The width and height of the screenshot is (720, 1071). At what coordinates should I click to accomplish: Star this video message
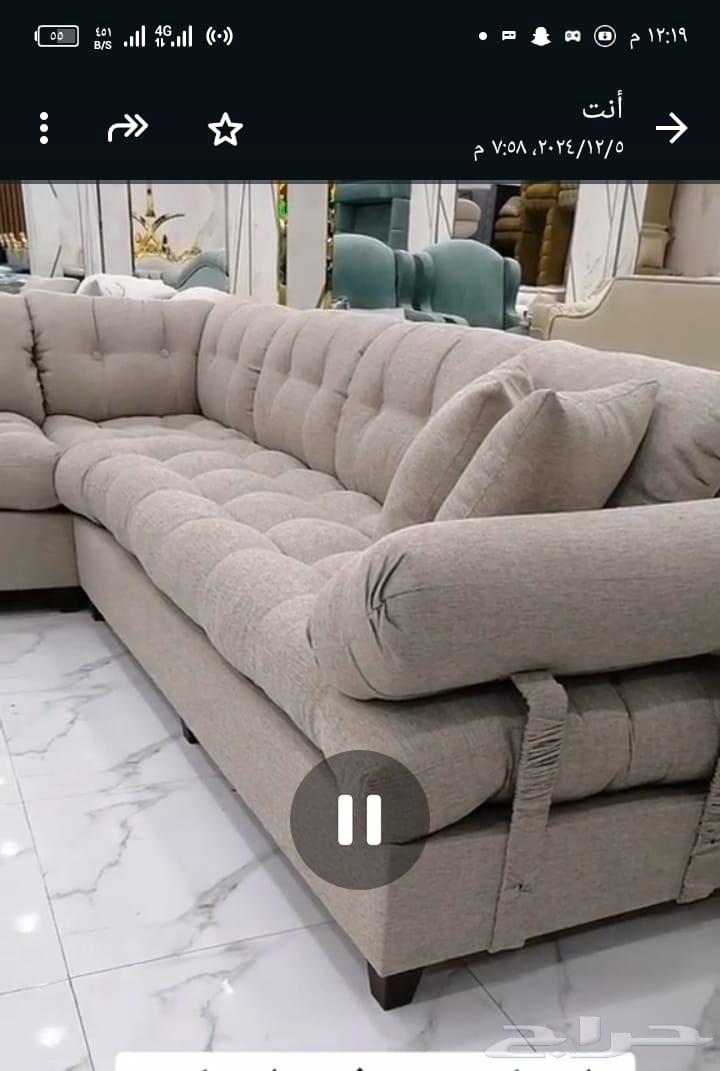(x=225, y=129)
